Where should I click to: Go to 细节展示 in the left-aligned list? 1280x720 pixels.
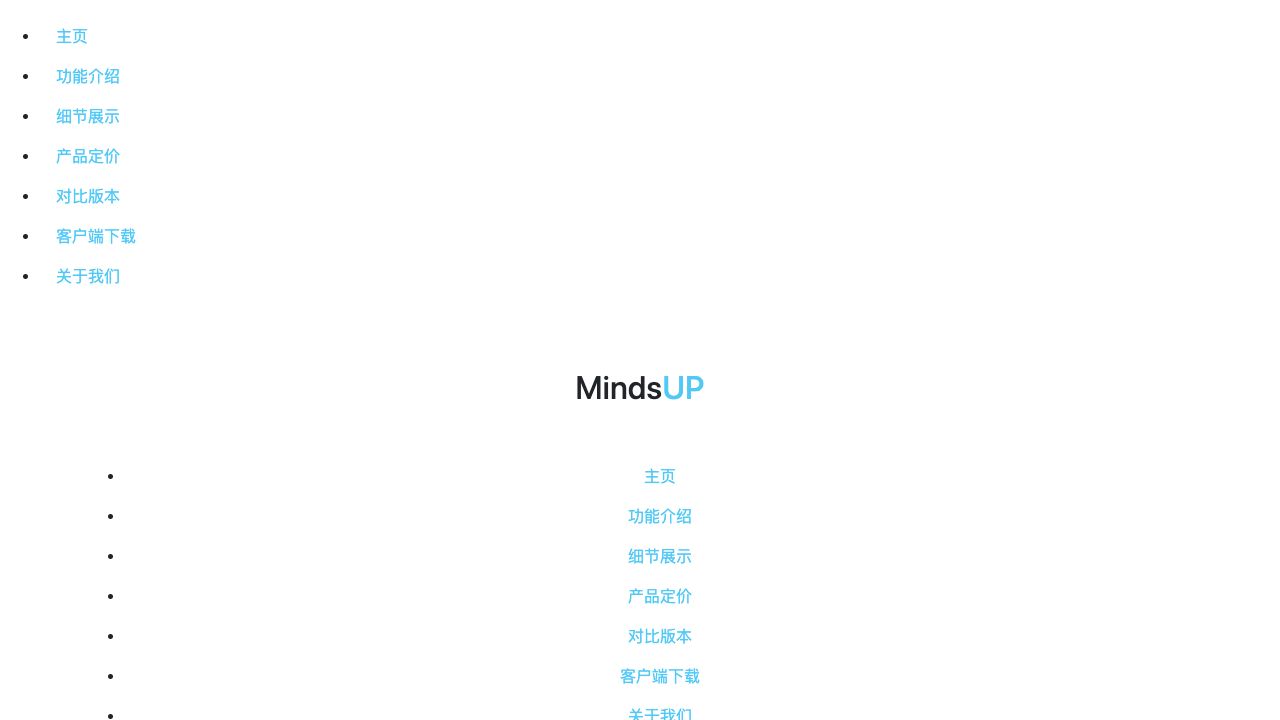pyautogui.click(x=88, y=116)
